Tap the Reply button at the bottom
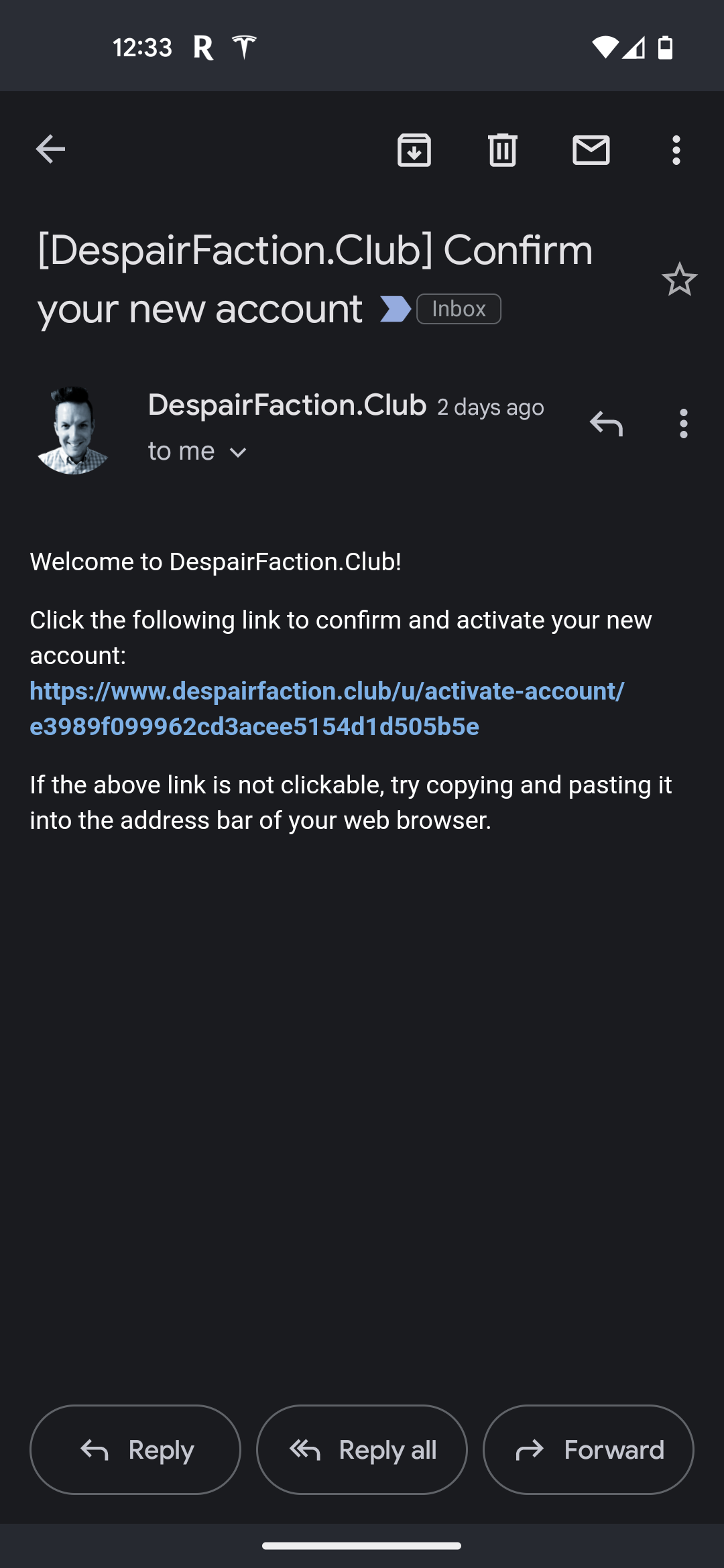This screenshot has height=1568, width=724. [x=135, y=1449]
